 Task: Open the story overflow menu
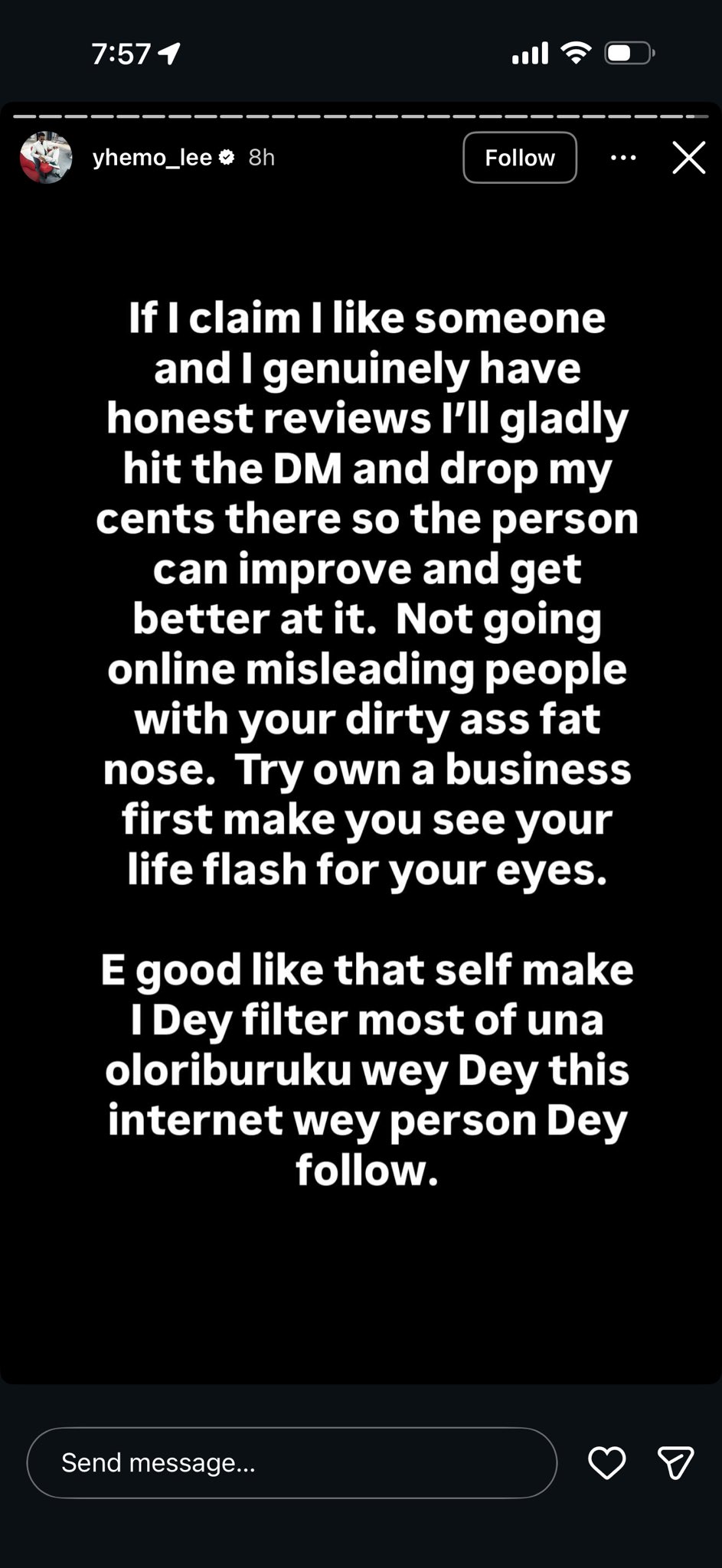623,158
